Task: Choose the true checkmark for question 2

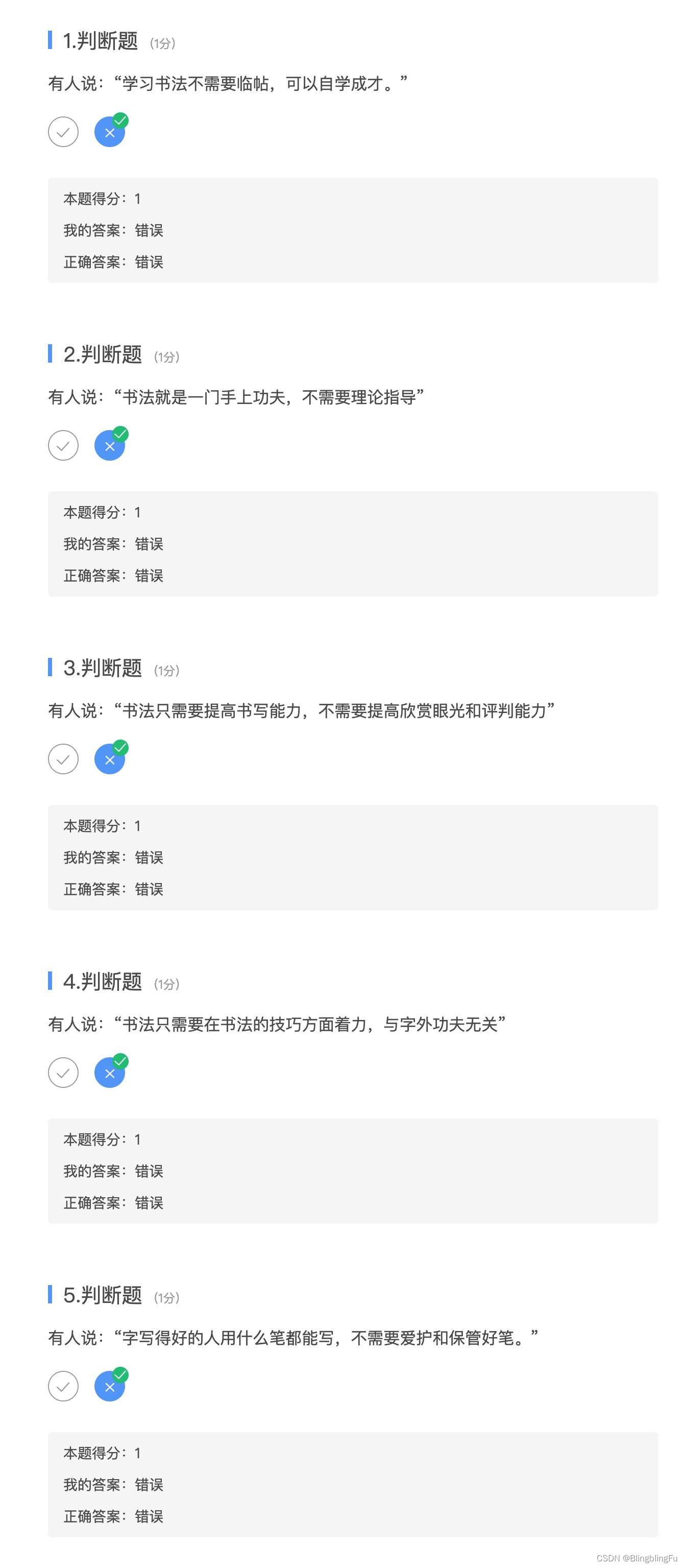Action: pos(63,445)
